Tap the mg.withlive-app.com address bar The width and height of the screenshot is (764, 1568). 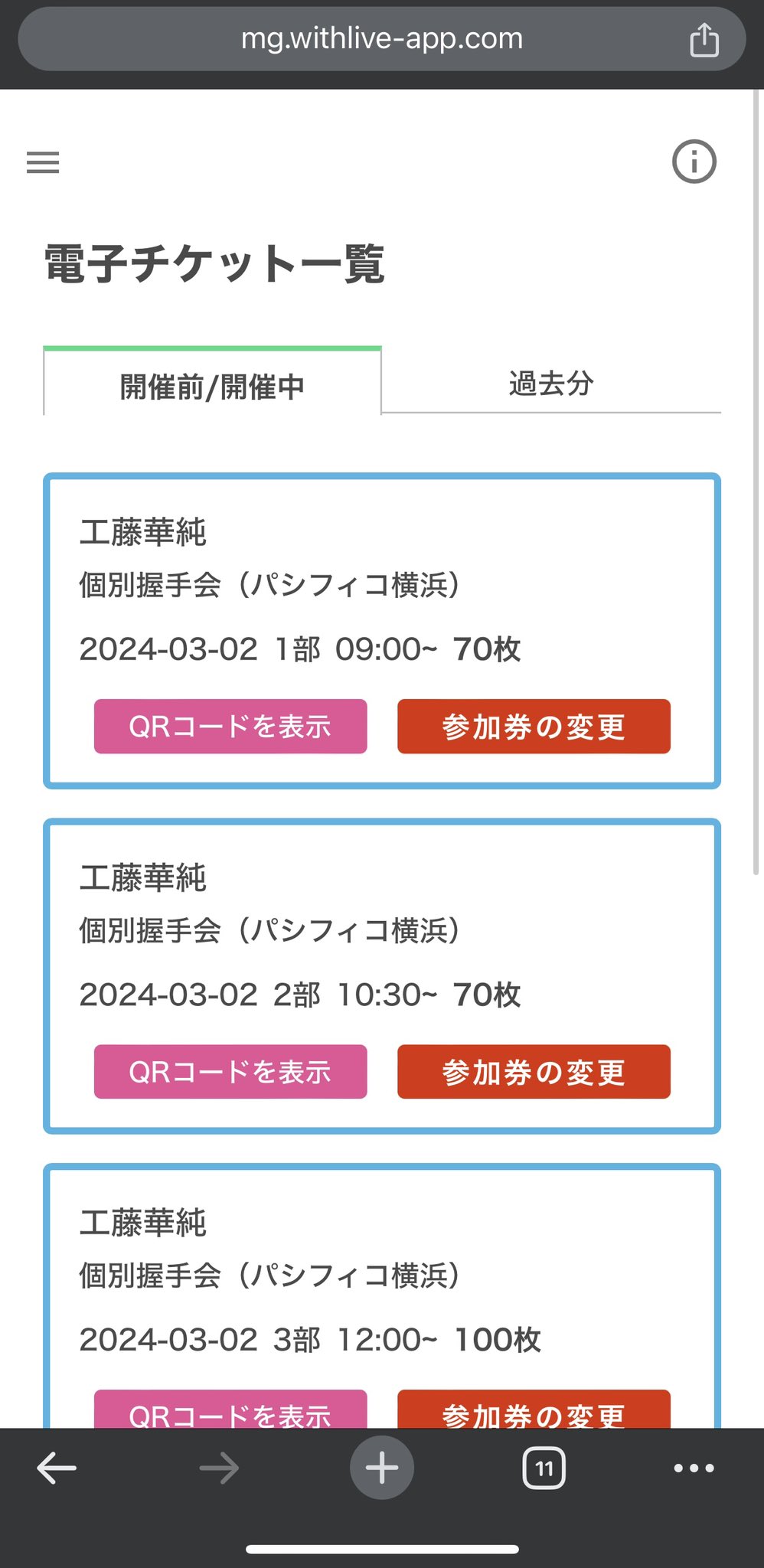(x=382, y=39)
